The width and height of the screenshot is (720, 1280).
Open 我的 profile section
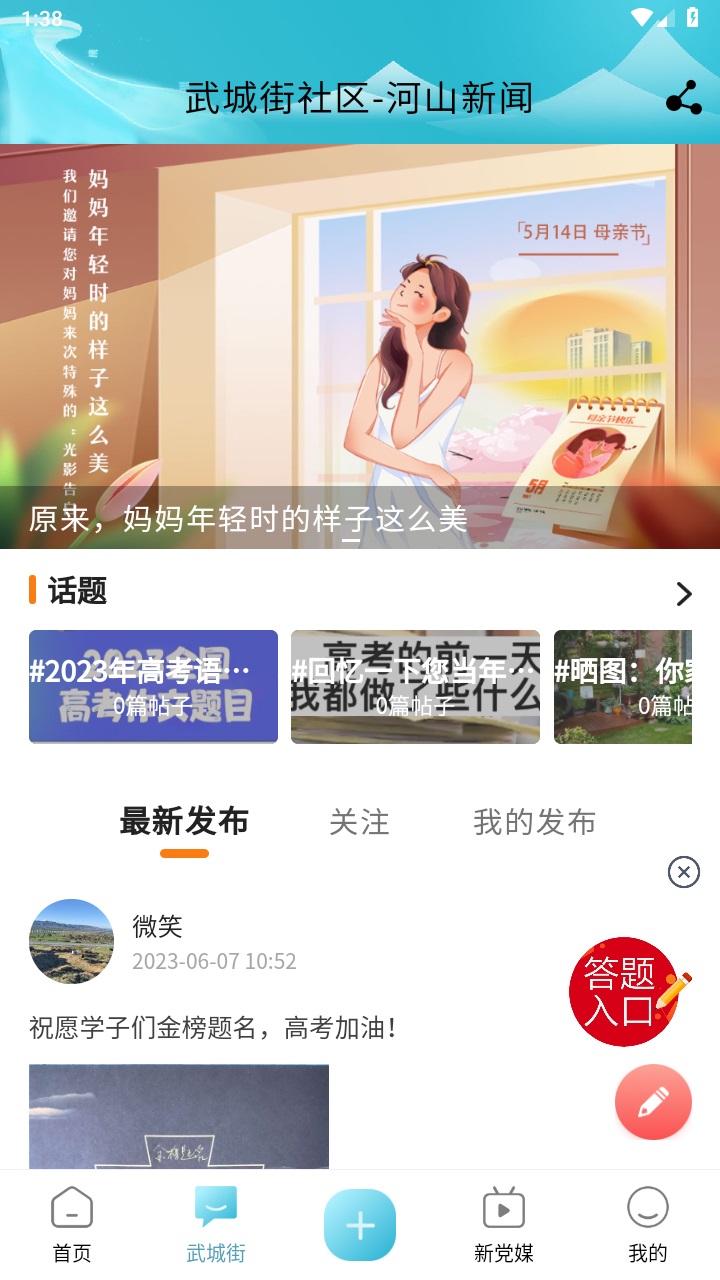(647, 1222)
